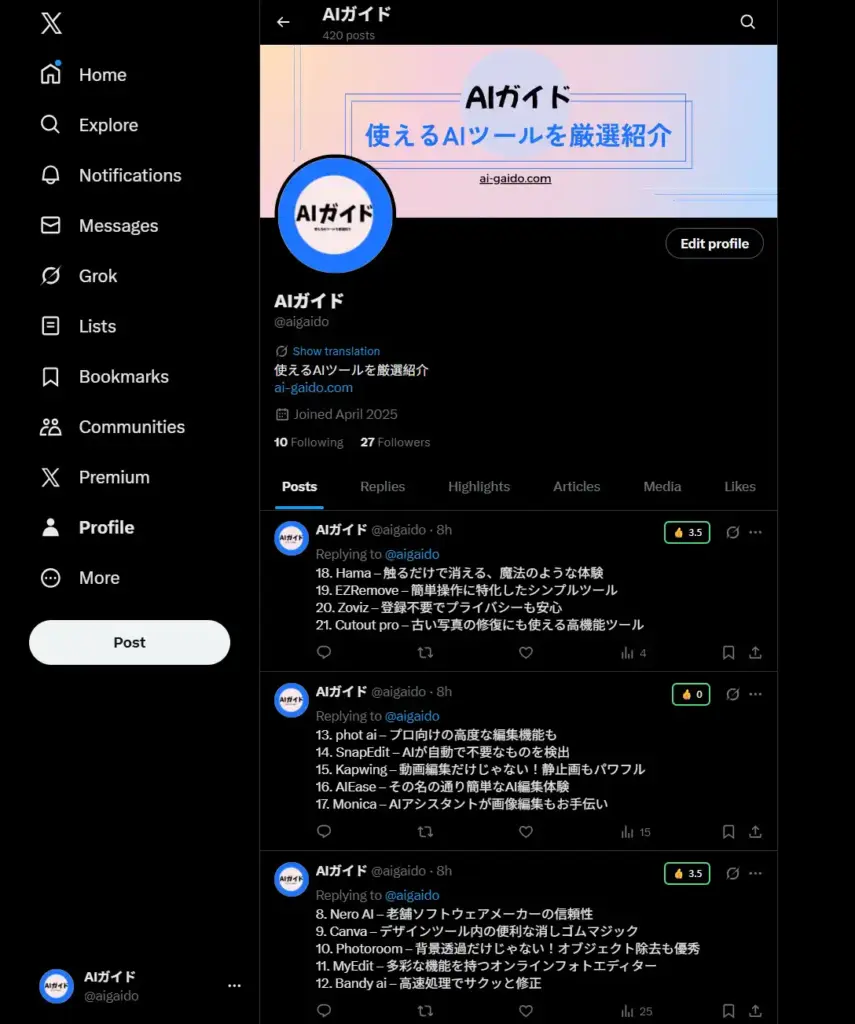The image size is (855, 1024).
Task: Open the Notifications bell icon
Action: pos(50,175)
